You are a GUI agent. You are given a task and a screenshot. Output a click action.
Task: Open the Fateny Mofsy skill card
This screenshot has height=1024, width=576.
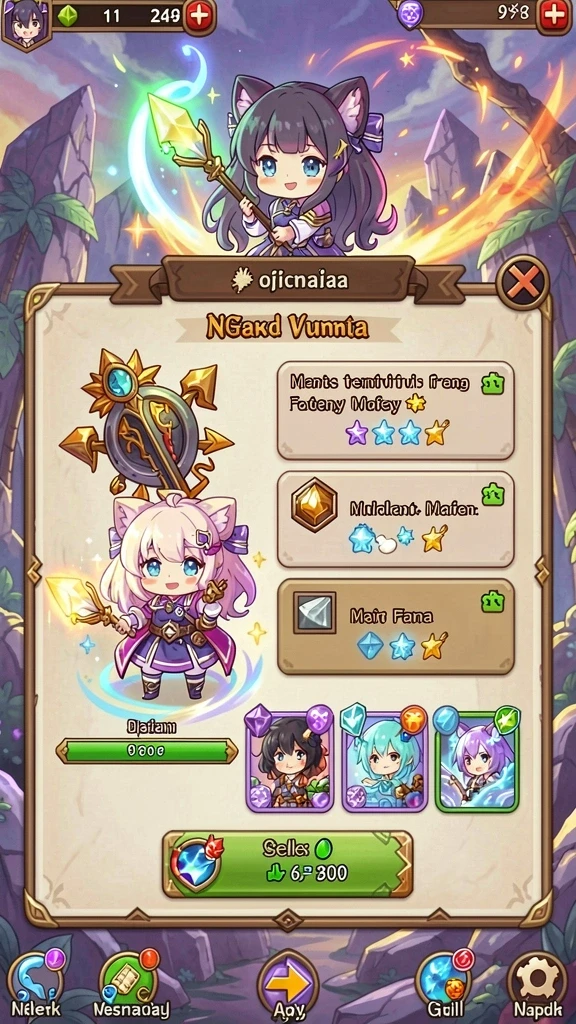tap(396, 410)
